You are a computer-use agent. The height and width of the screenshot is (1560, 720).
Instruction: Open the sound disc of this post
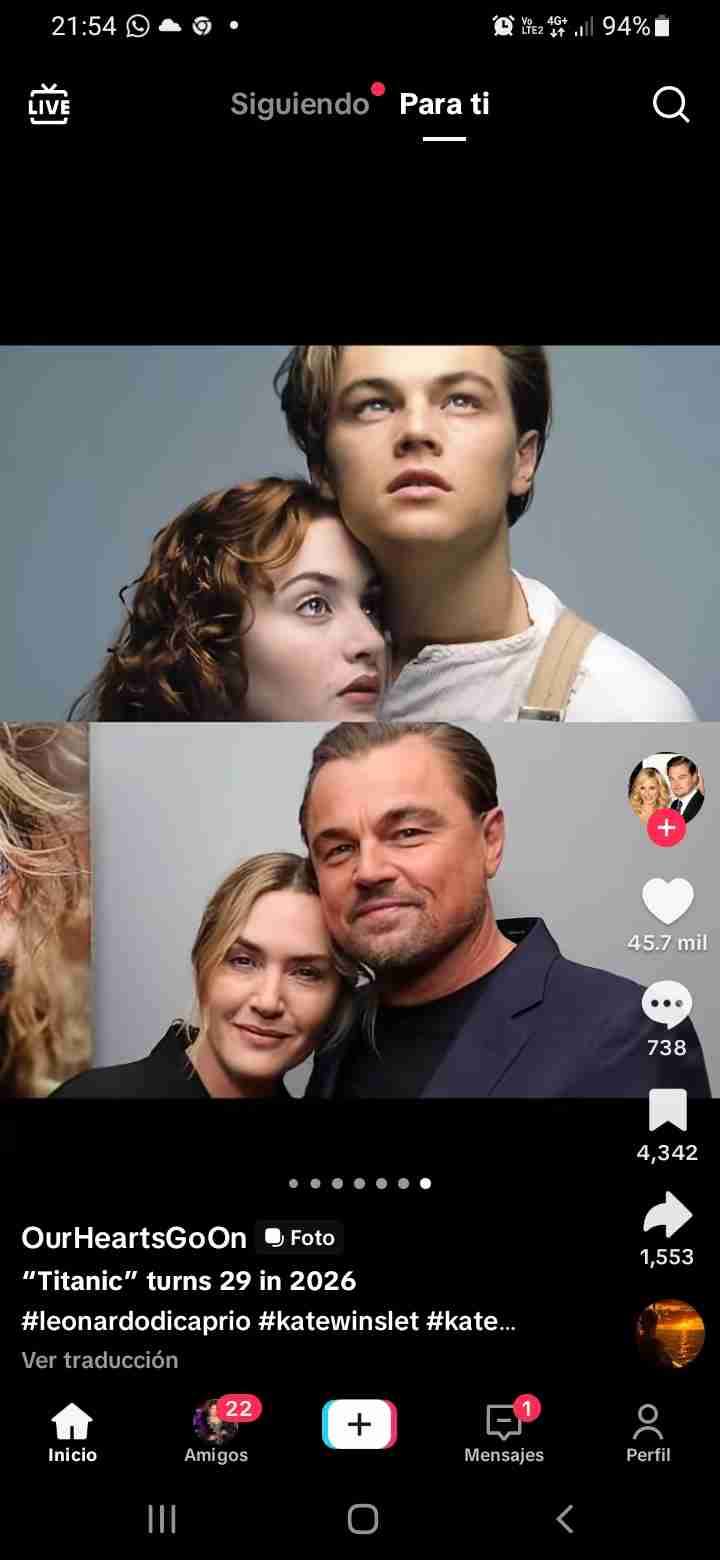pos(670,1334)
